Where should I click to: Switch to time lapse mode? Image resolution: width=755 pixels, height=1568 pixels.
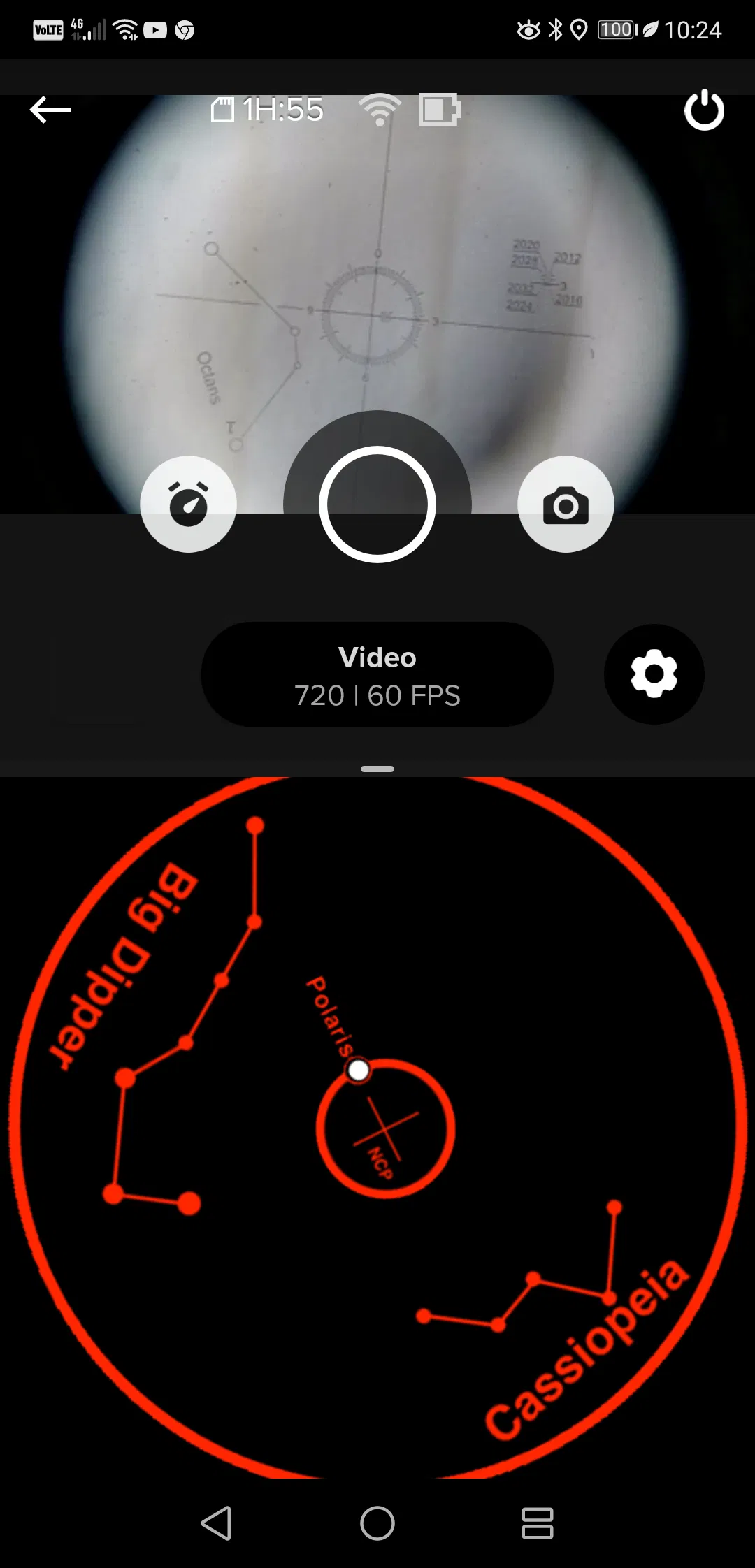tap(189, 504)
